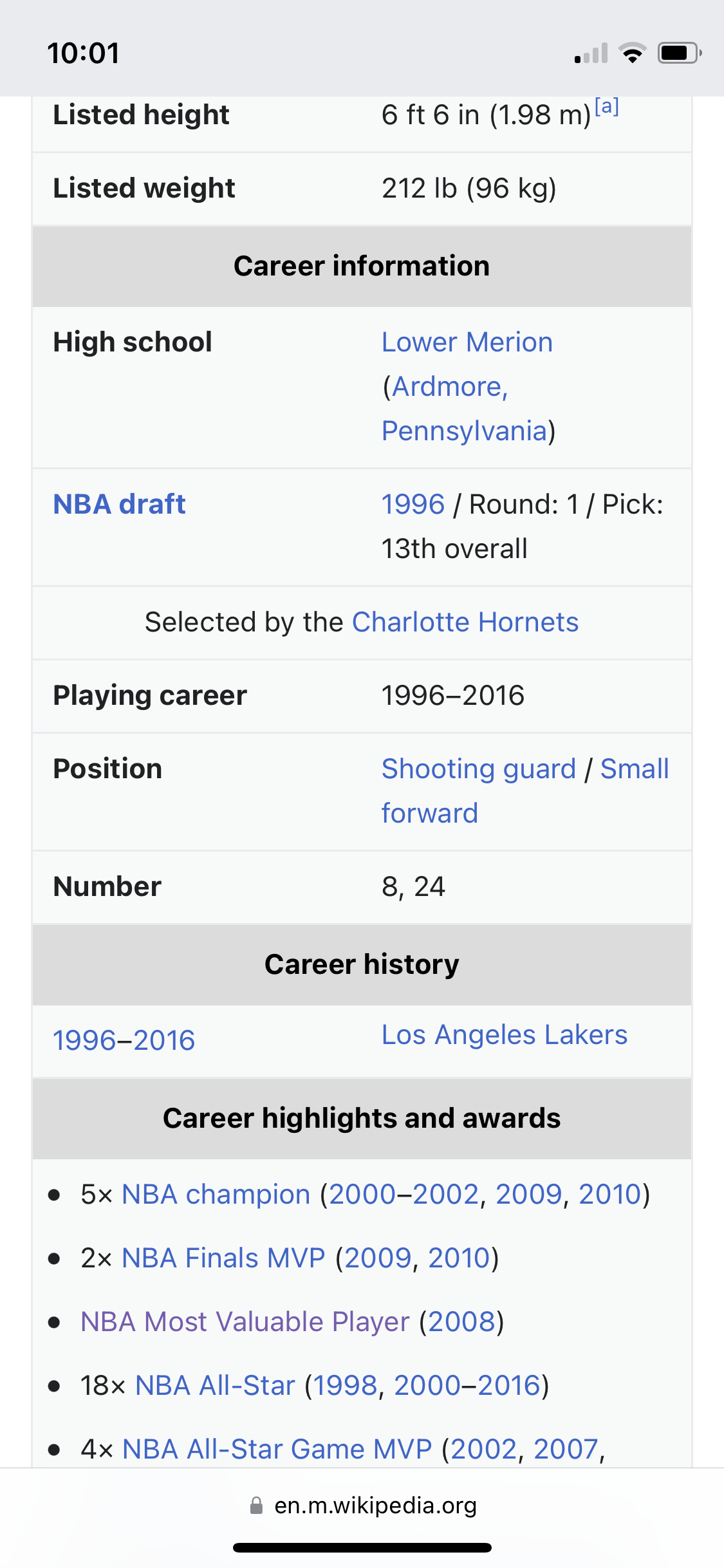Open the 2008 MVP season link
The image size is (724, 1568).
click(461, 1322)
